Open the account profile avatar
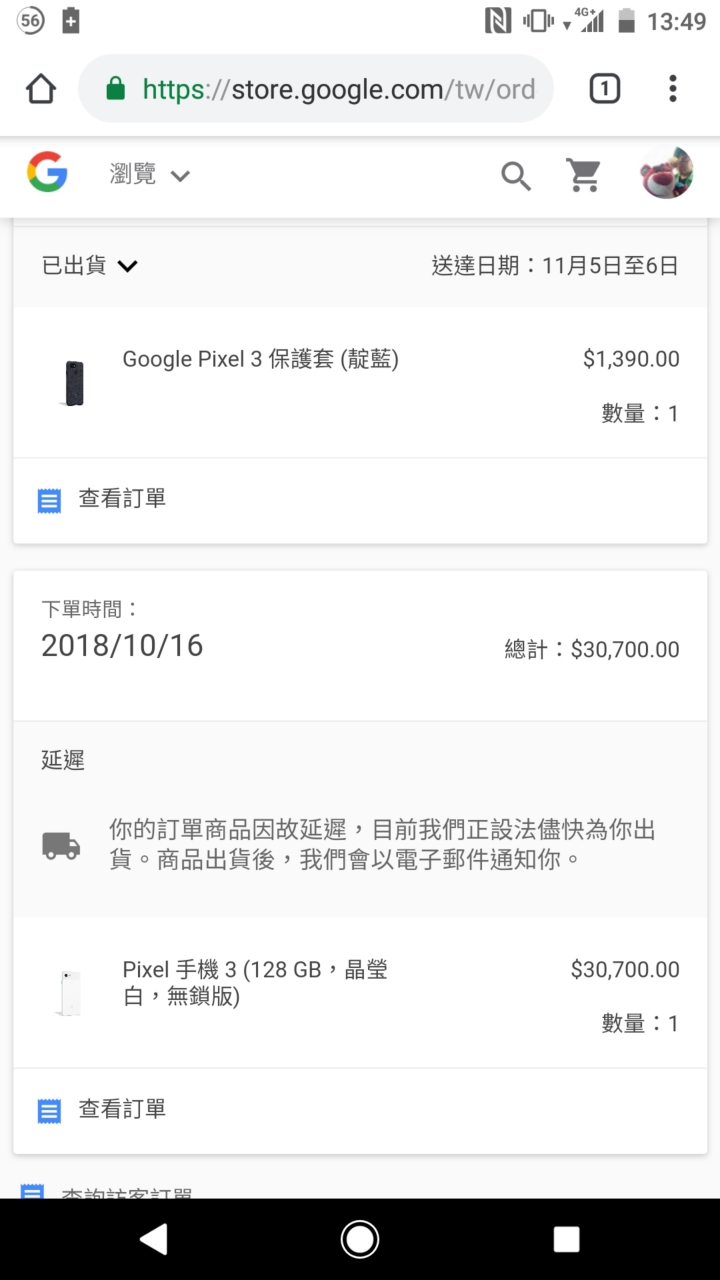 (666, 174)
